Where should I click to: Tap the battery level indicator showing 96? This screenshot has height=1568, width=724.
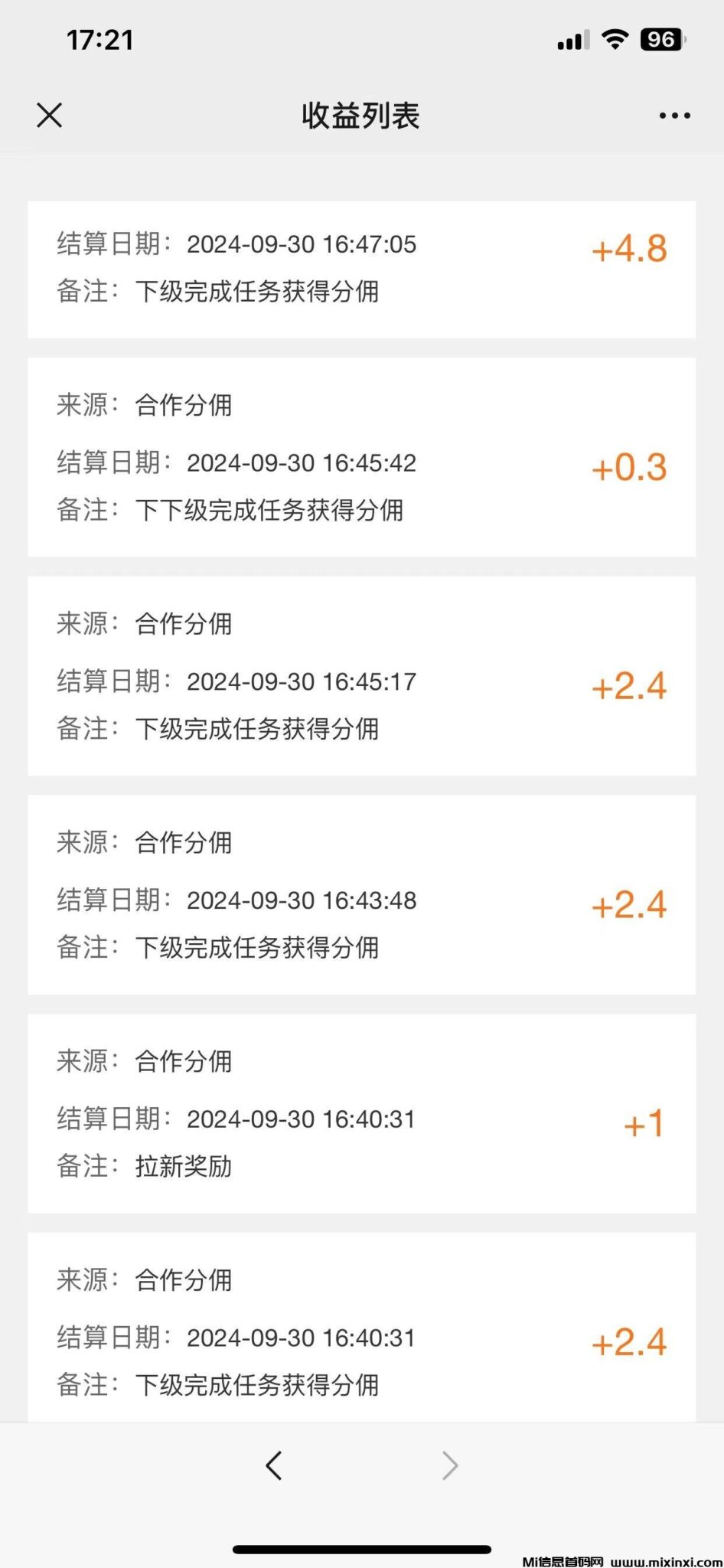[x=664, y=38]
